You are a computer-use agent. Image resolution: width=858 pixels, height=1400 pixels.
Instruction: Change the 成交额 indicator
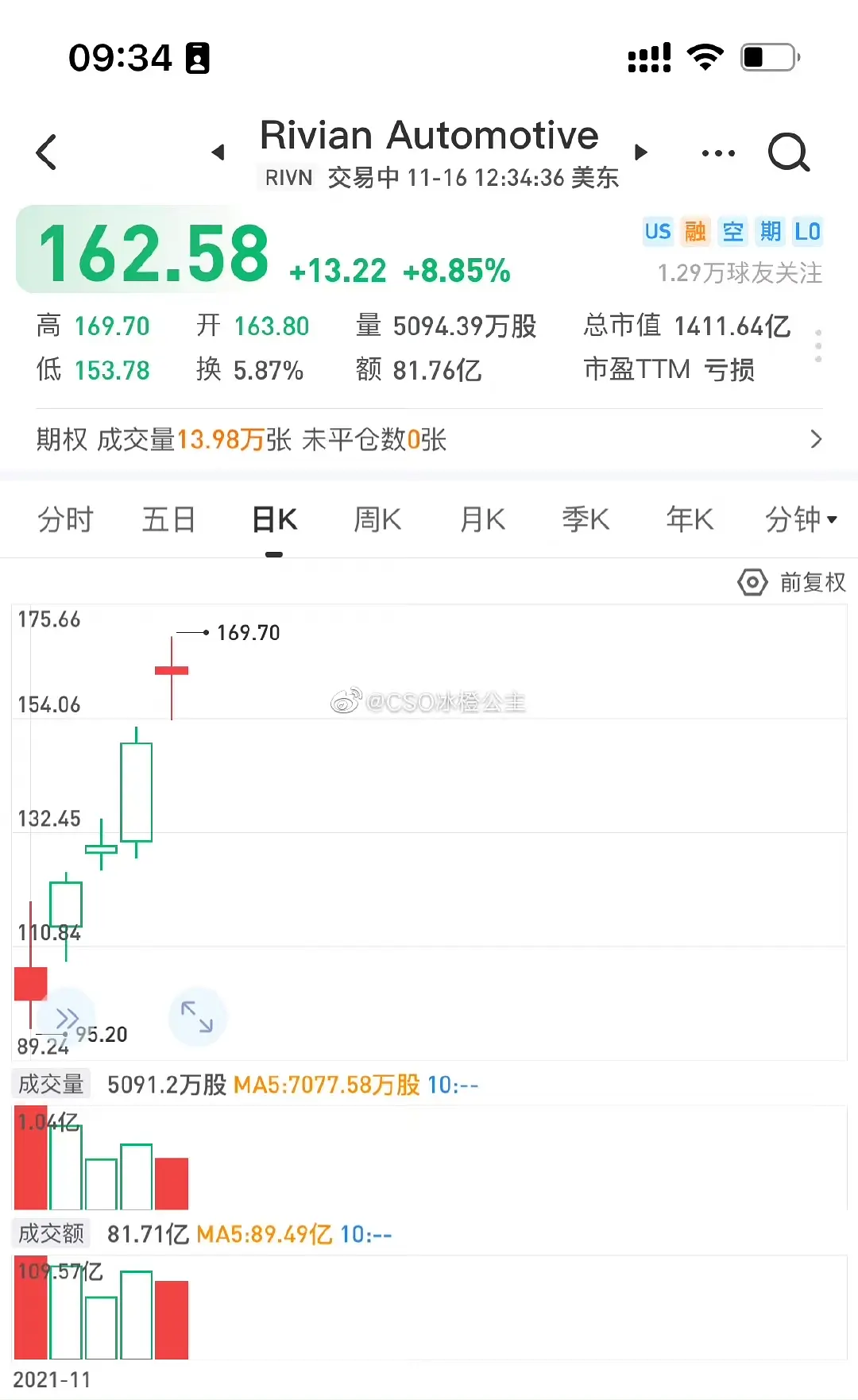tap(51, 1233)
